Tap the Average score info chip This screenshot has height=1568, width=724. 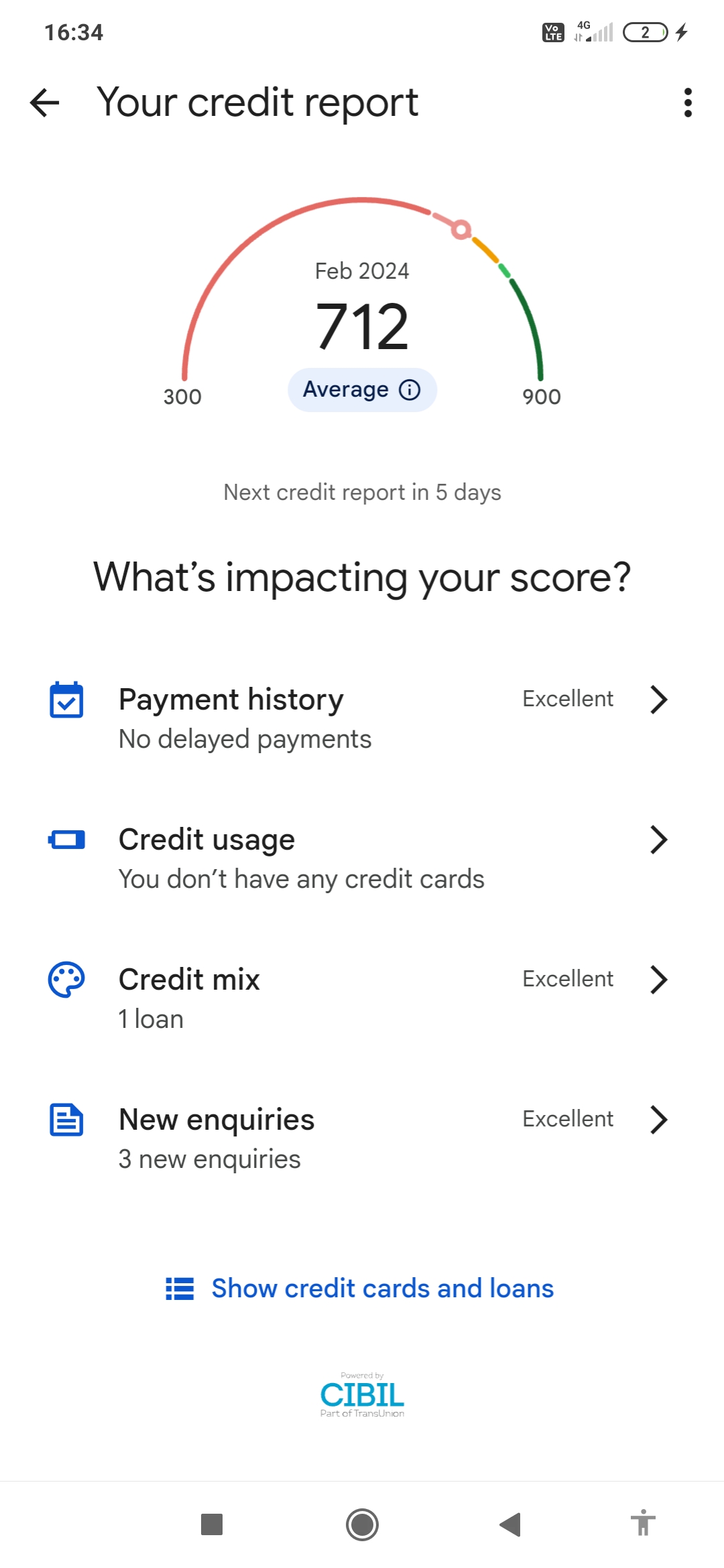[362, 389]
